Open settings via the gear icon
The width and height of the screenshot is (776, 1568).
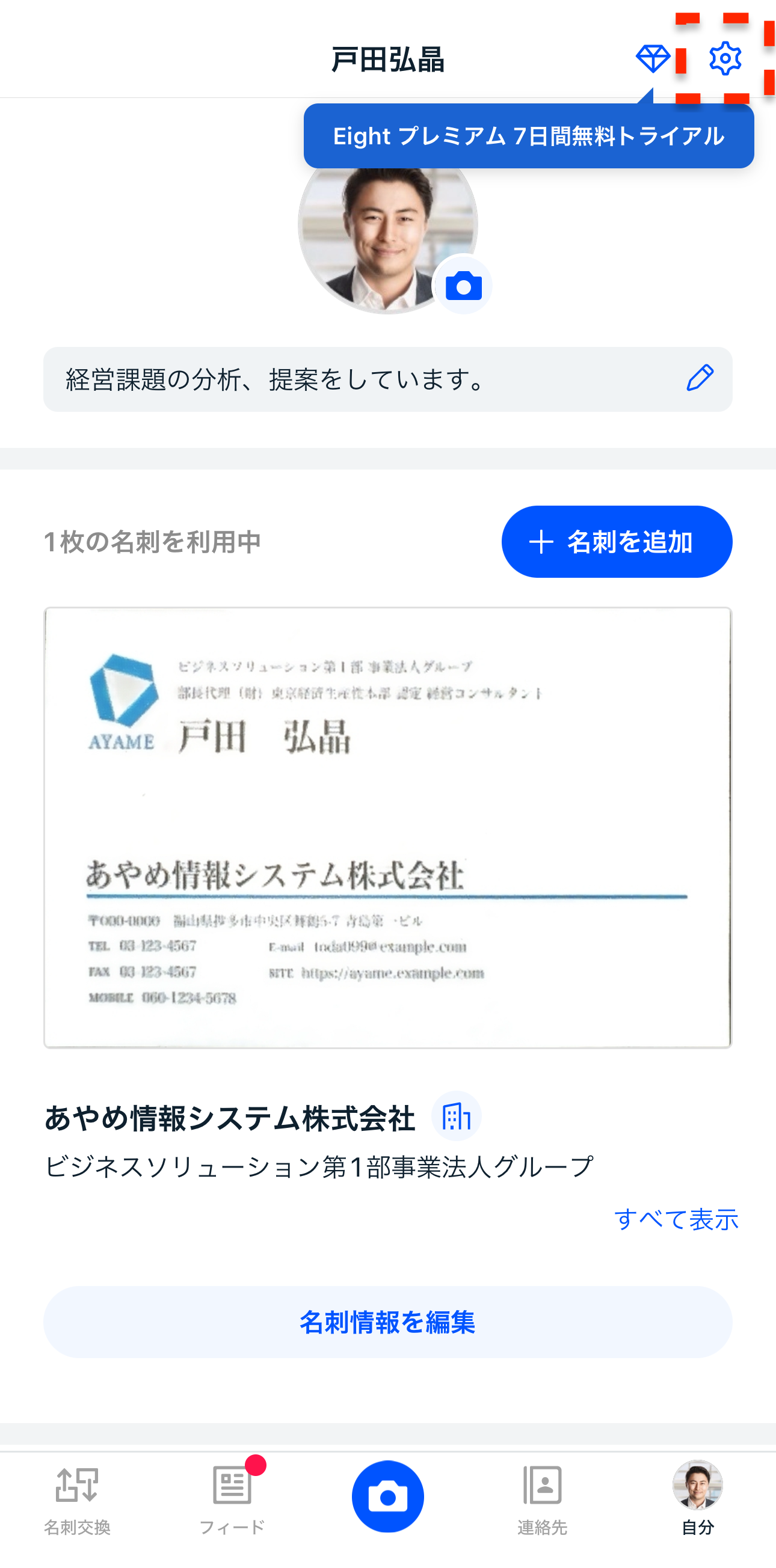click(724, 58)
